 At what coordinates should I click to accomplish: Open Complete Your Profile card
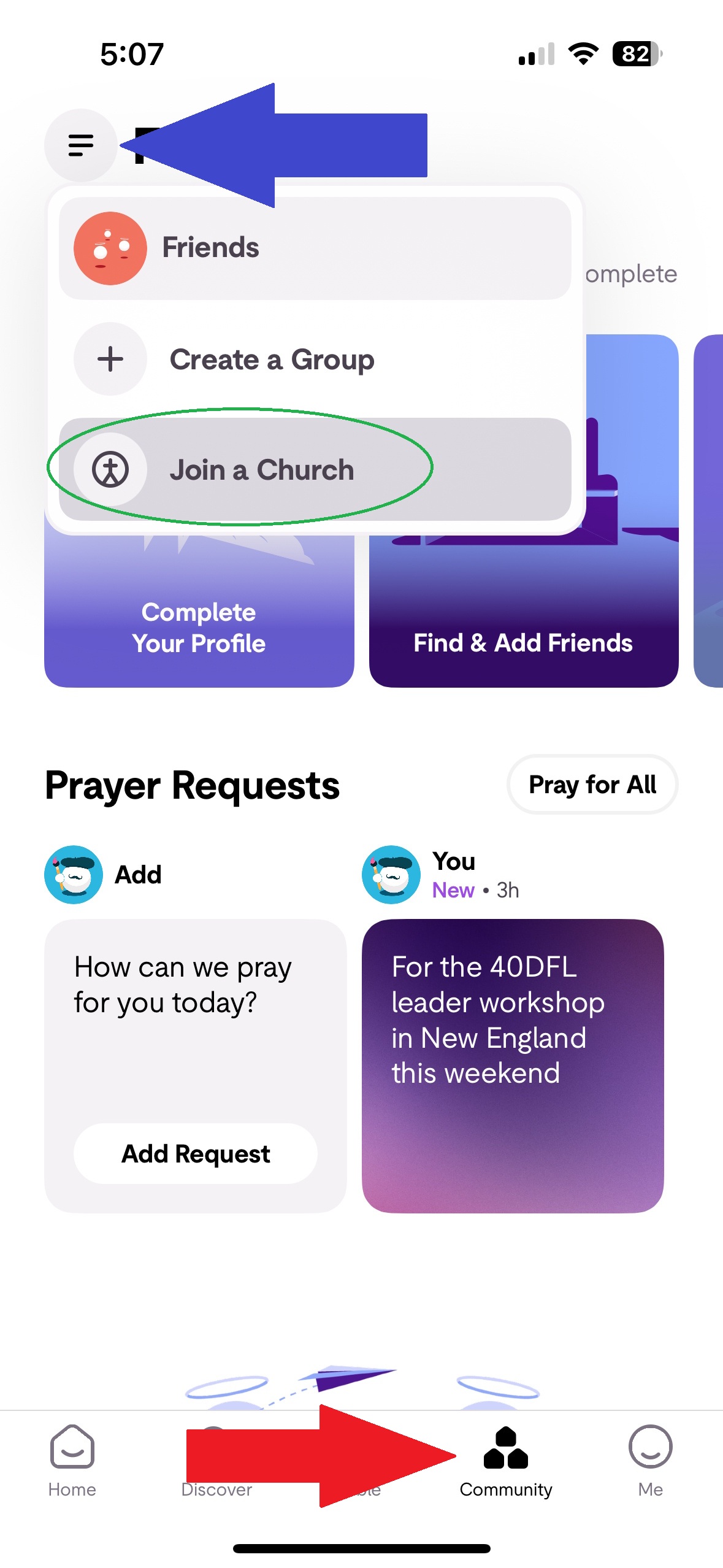[199, 626]
